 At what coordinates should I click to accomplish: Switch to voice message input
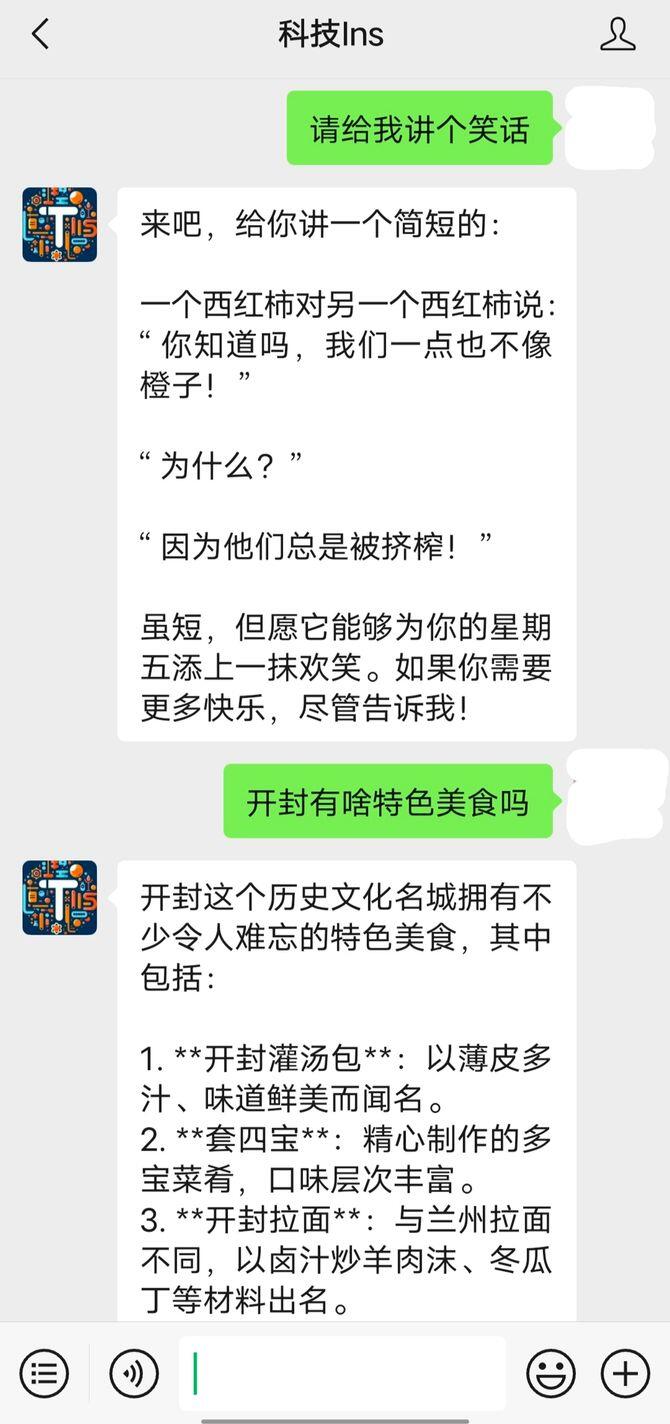coord(133,1373)
